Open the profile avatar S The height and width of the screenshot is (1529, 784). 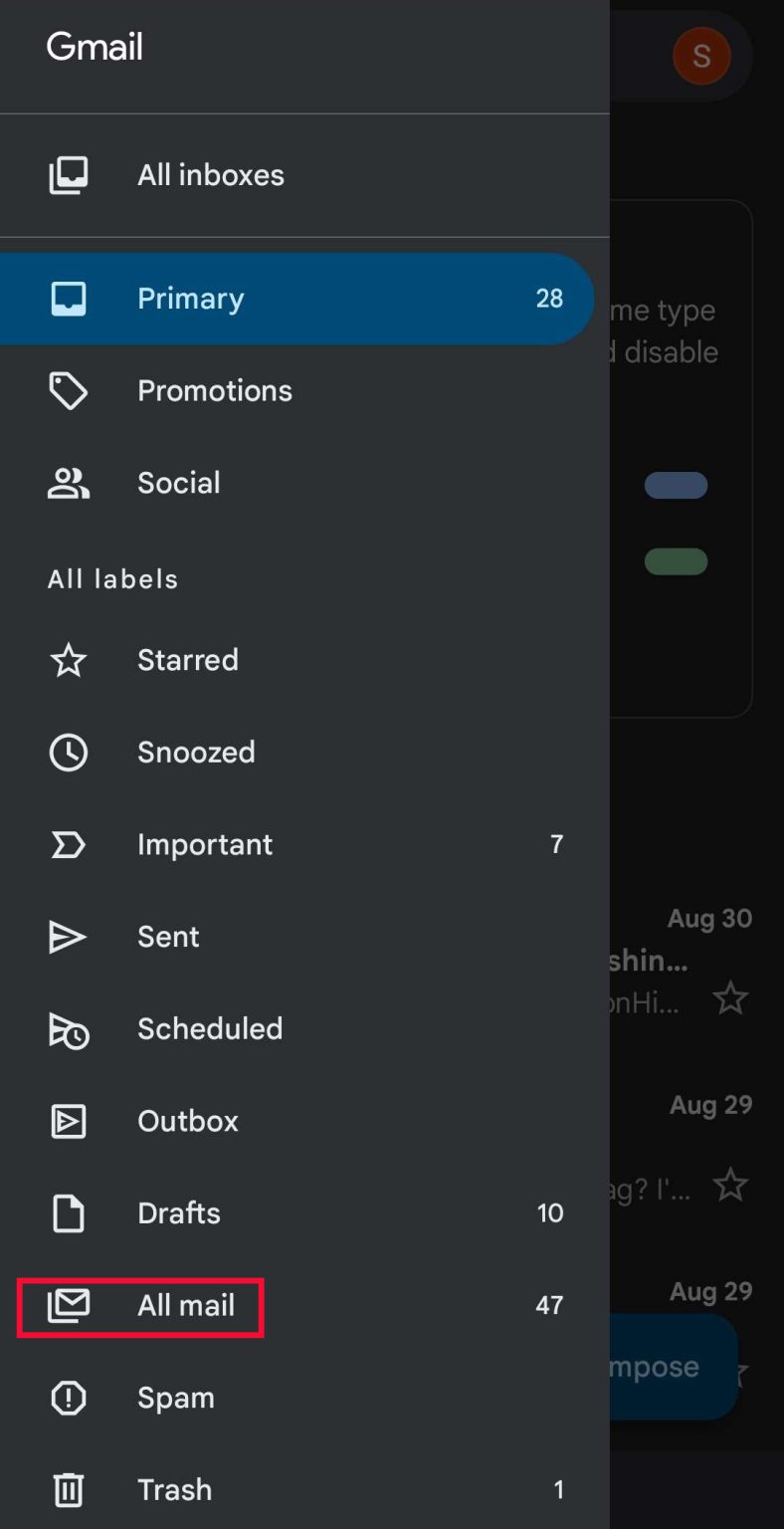point(701,57)
